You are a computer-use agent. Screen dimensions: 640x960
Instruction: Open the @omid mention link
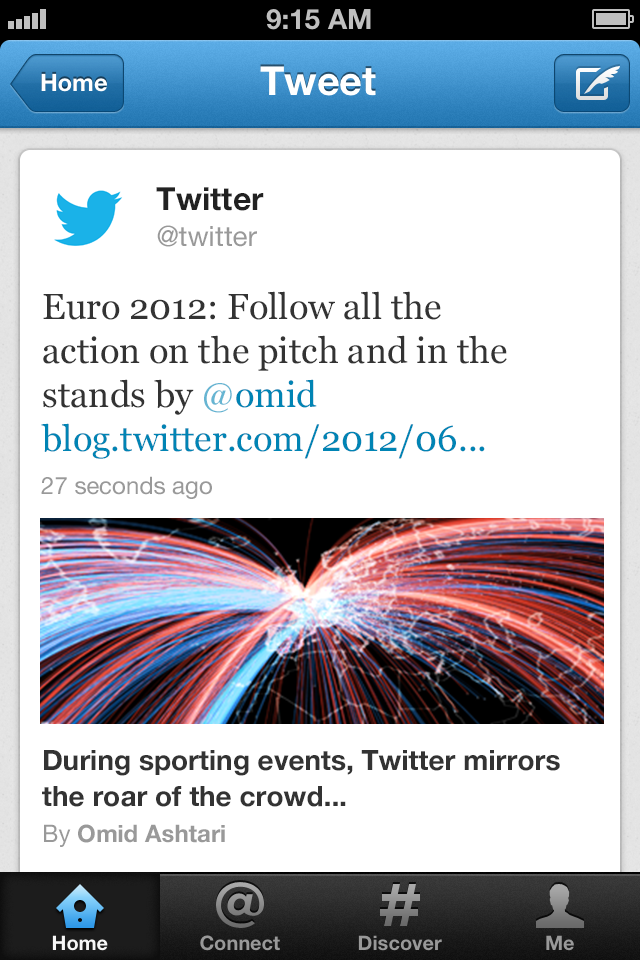(x=259, y=396)
